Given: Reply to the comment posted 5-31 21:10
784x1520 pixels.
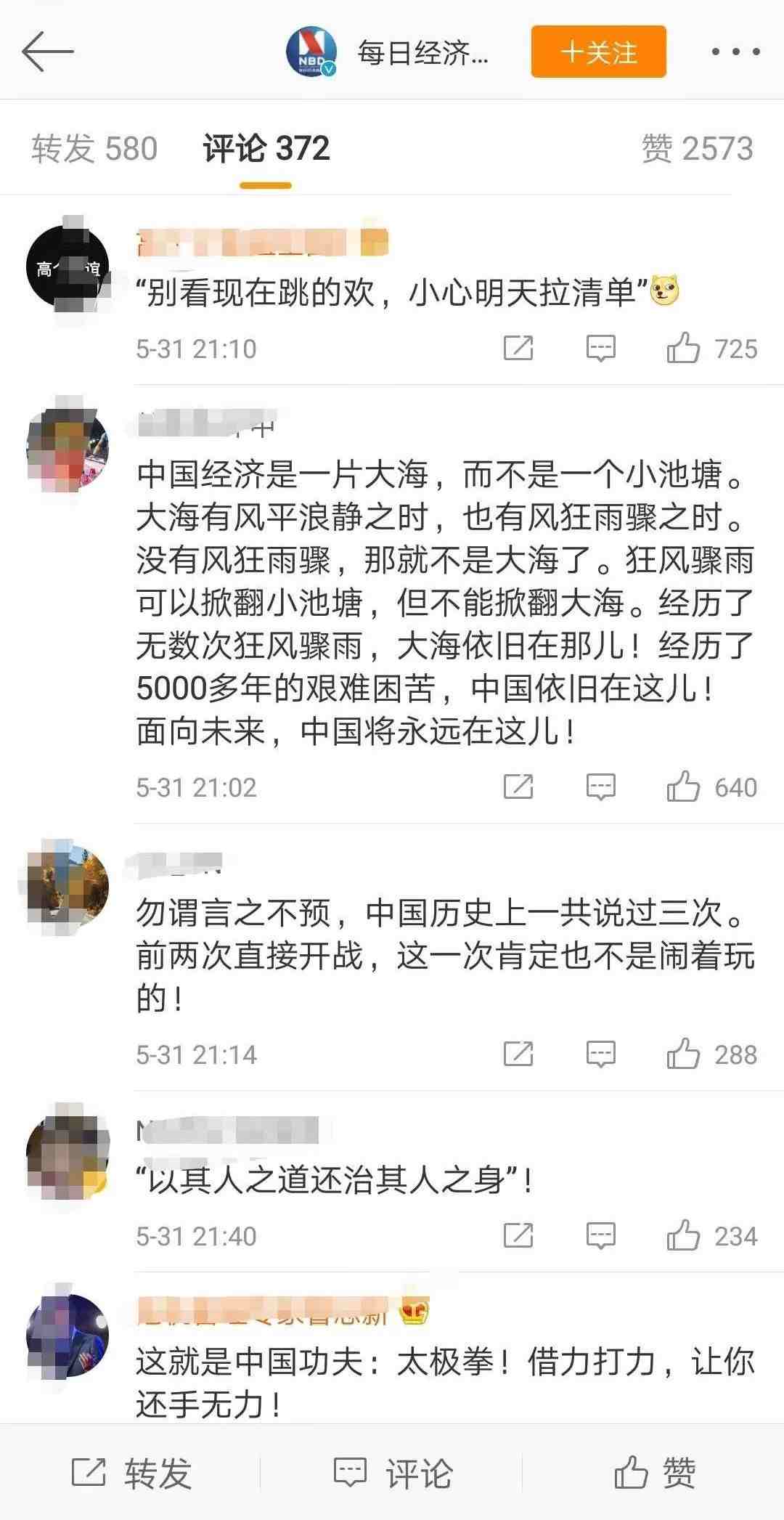Looking at the screenshot, I should (x=600, y=349).
